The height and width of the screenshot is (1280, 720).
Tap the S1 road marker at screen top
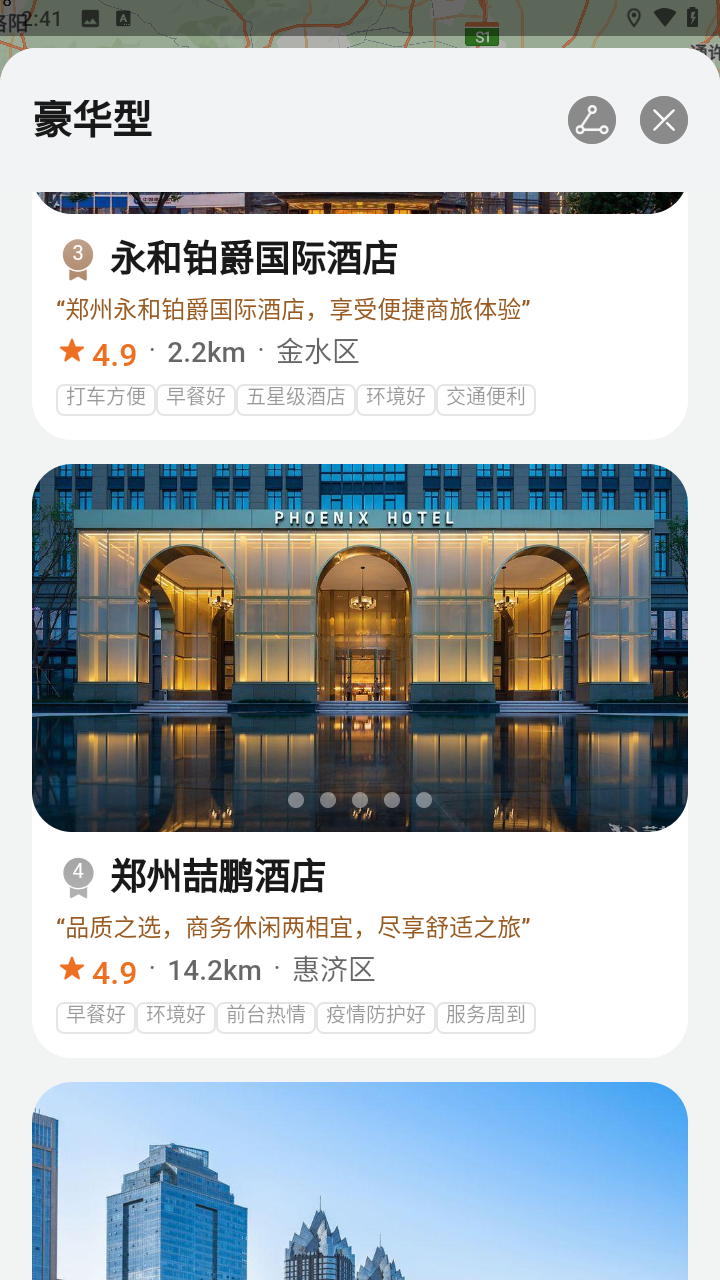(483, 35)
